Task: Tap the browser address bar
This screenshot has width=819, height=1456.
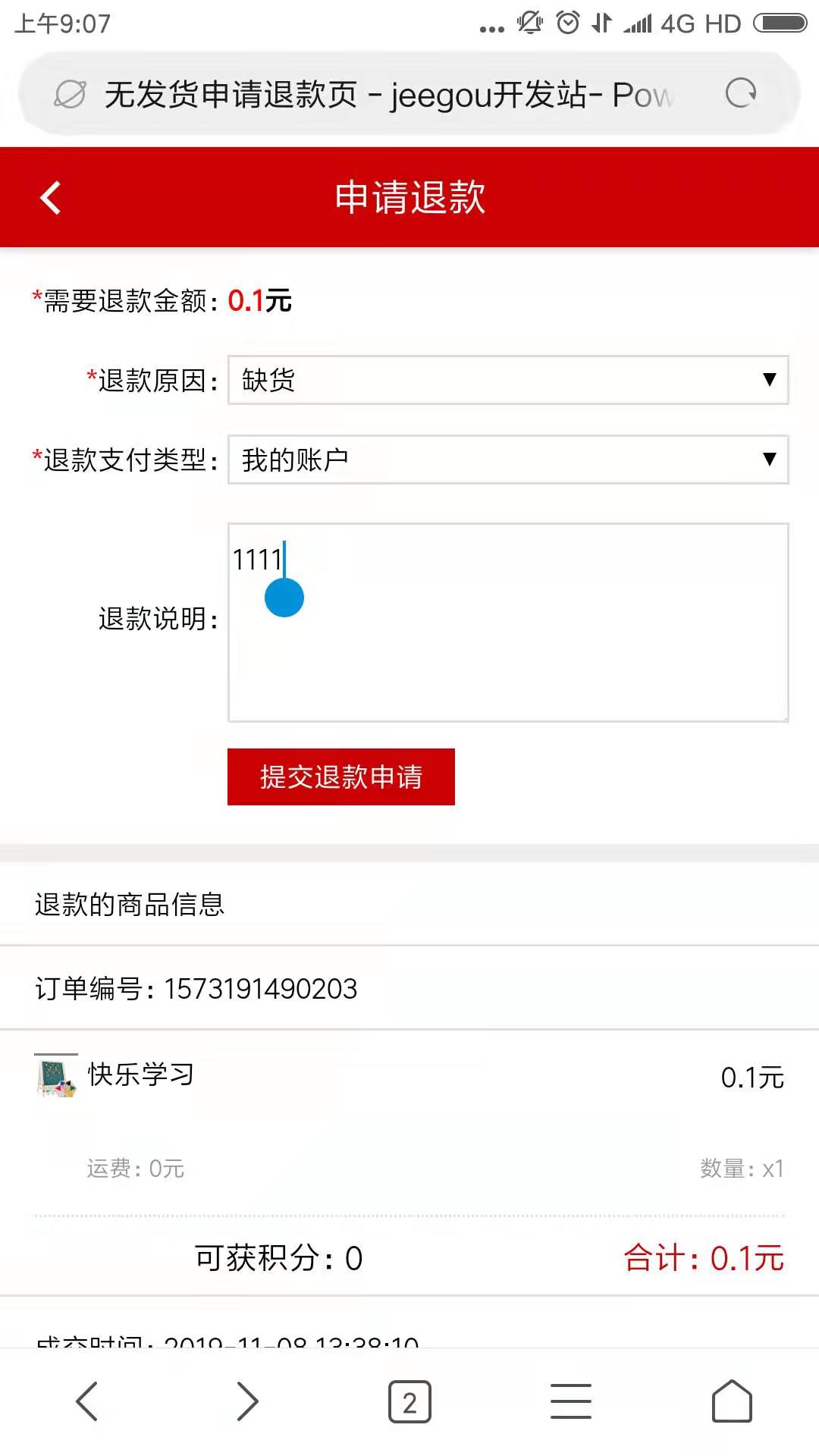Action: pos(387,95)
